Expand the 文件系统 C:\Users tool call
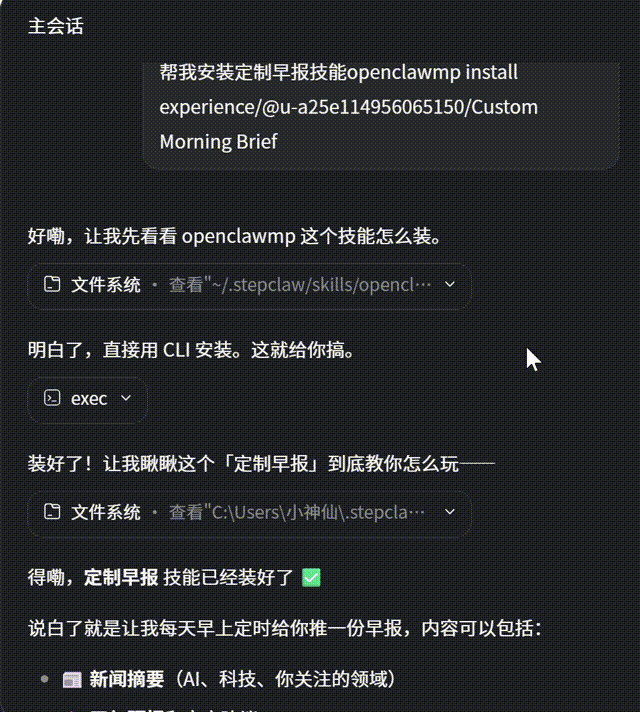This screenshot has height=712, width=640. click(449, 512)
